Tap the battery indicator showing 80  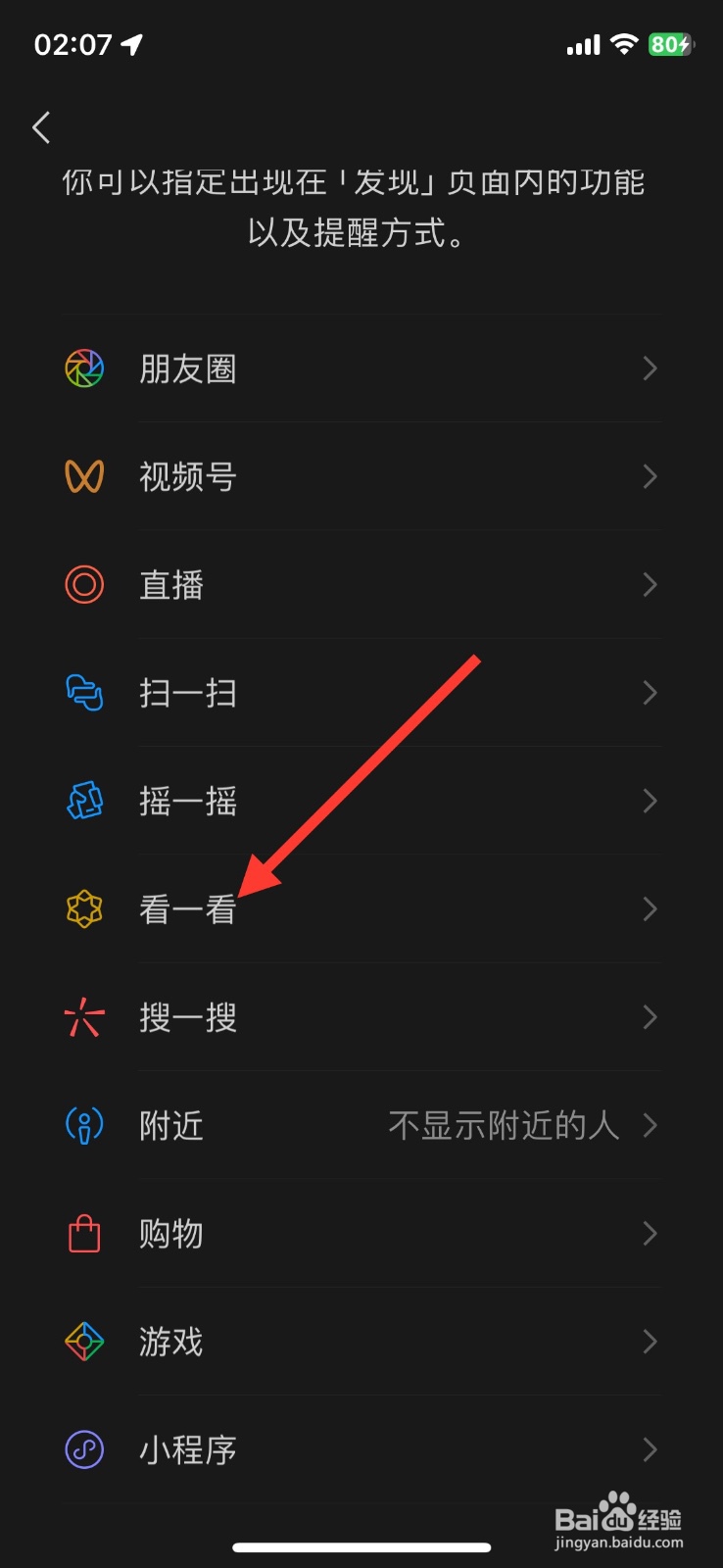click(672, 44)
